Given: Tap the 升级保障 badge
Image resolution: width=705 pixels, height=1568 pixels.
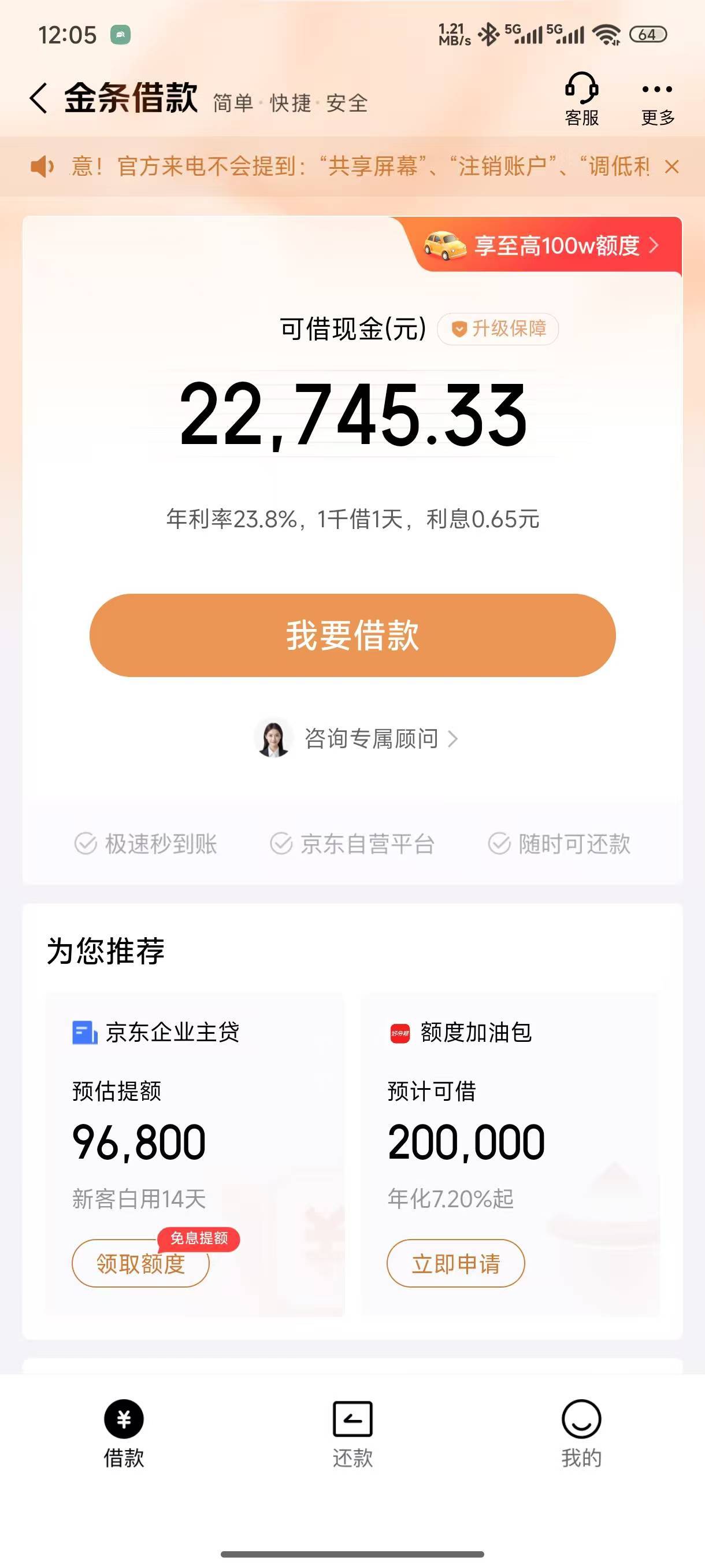Looking at the screenshot, I should coord(498,329).
